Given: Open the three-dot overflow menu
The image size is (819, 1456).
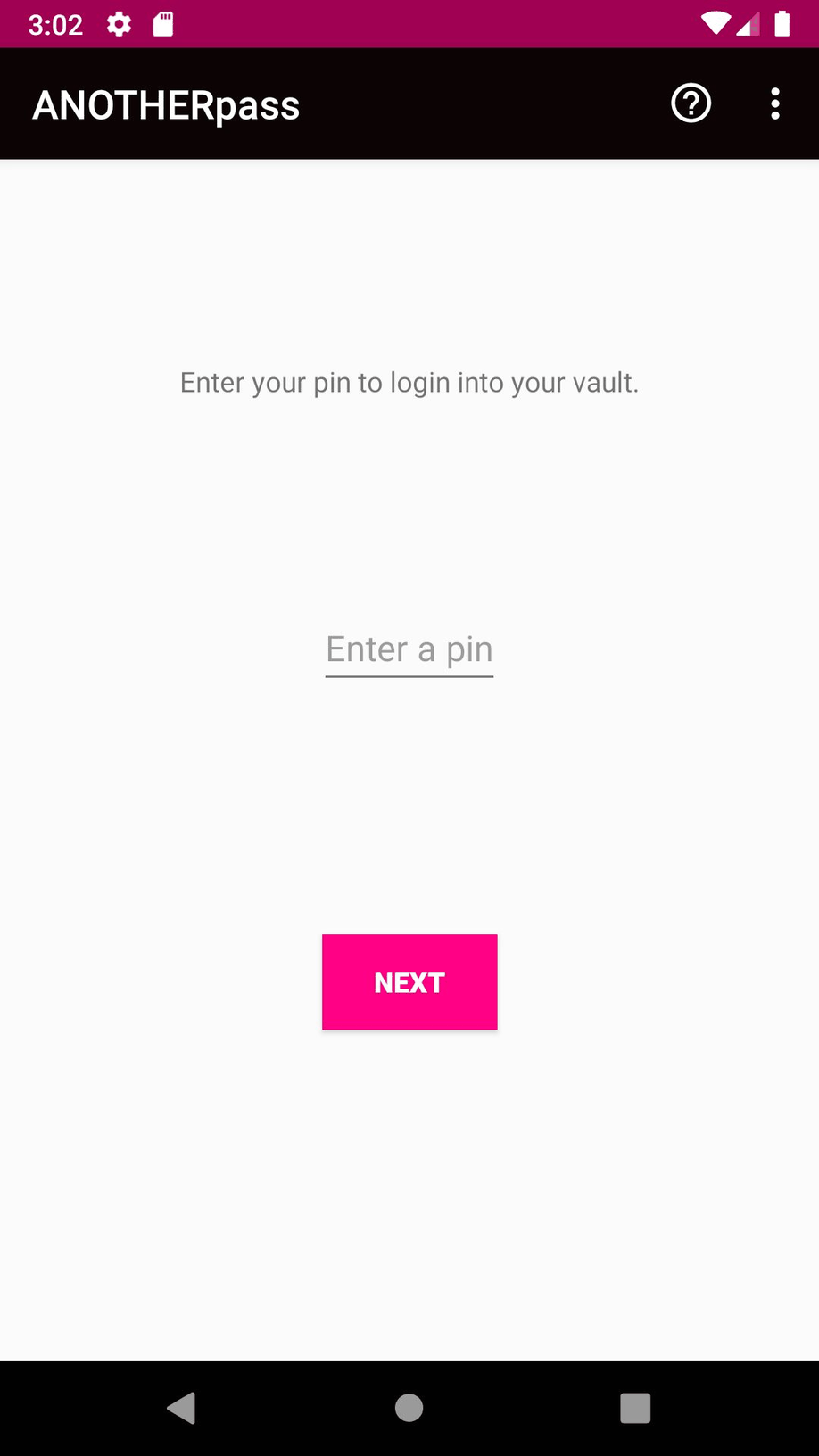Looking at the screenshot, I should (x=774, y=103).
